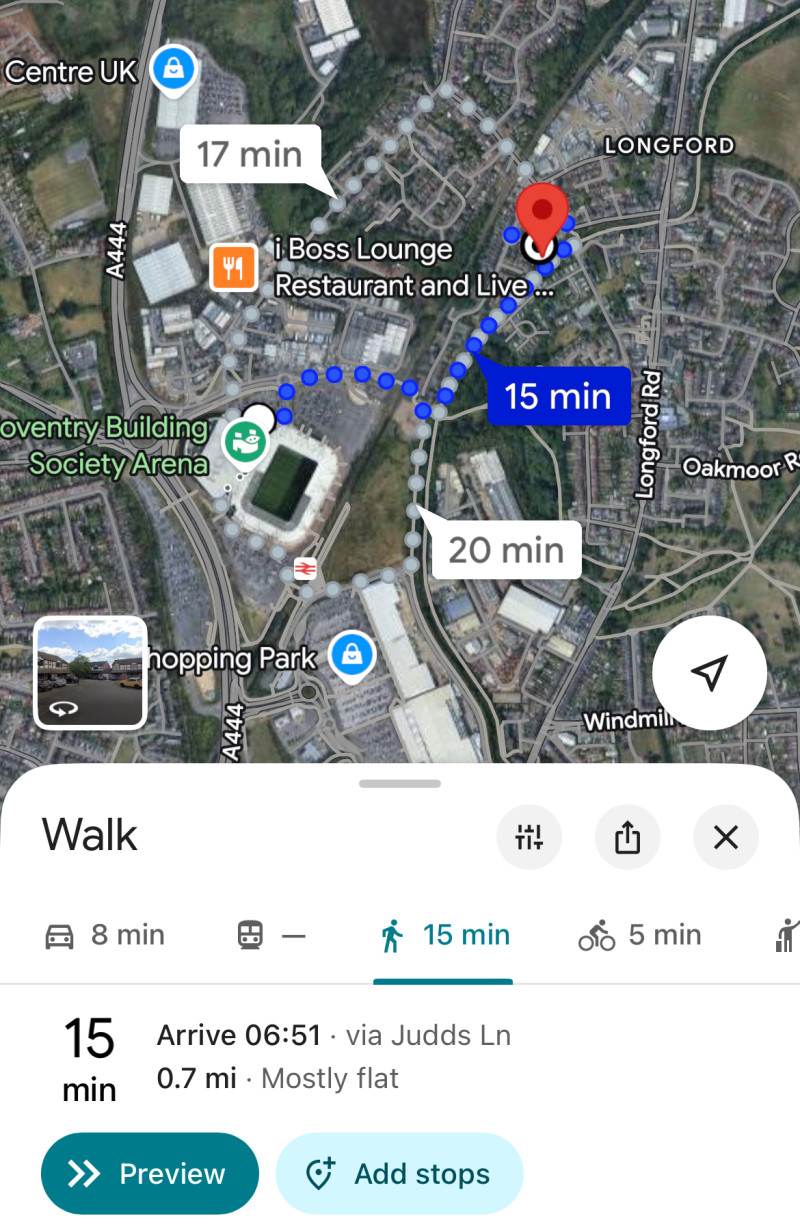Start the route Preview

point(150,1173)
